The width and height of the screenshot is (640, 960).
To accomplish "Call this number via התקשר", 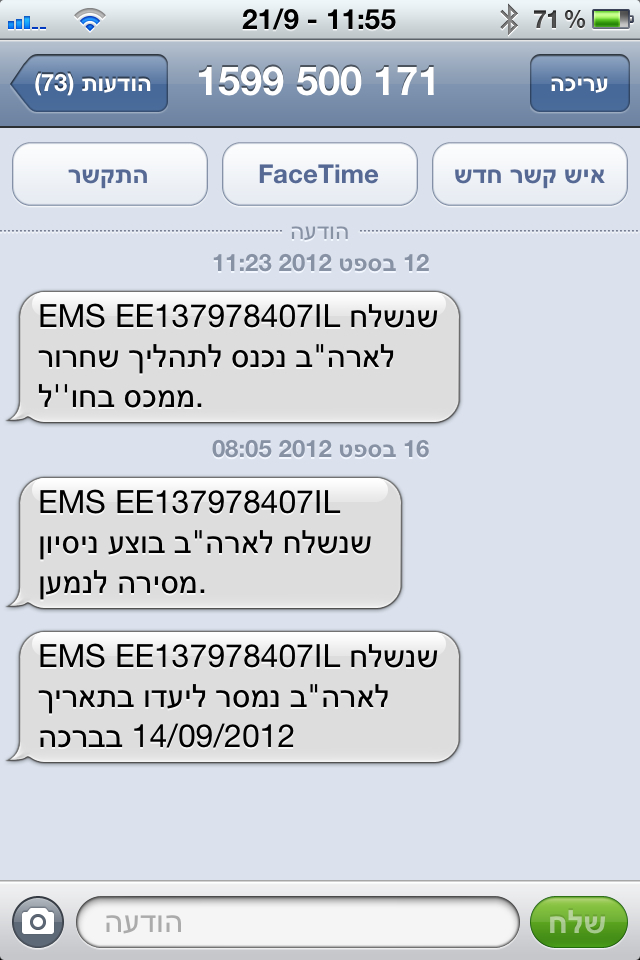I will tap(109, 175).
